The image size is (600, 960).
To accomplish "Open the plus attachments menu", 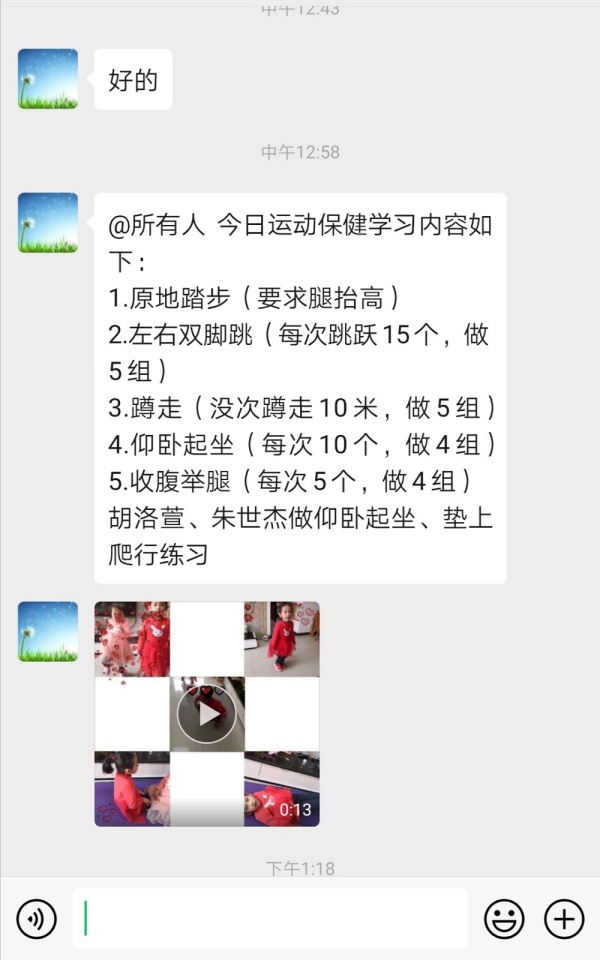I will tap(564, 918).
